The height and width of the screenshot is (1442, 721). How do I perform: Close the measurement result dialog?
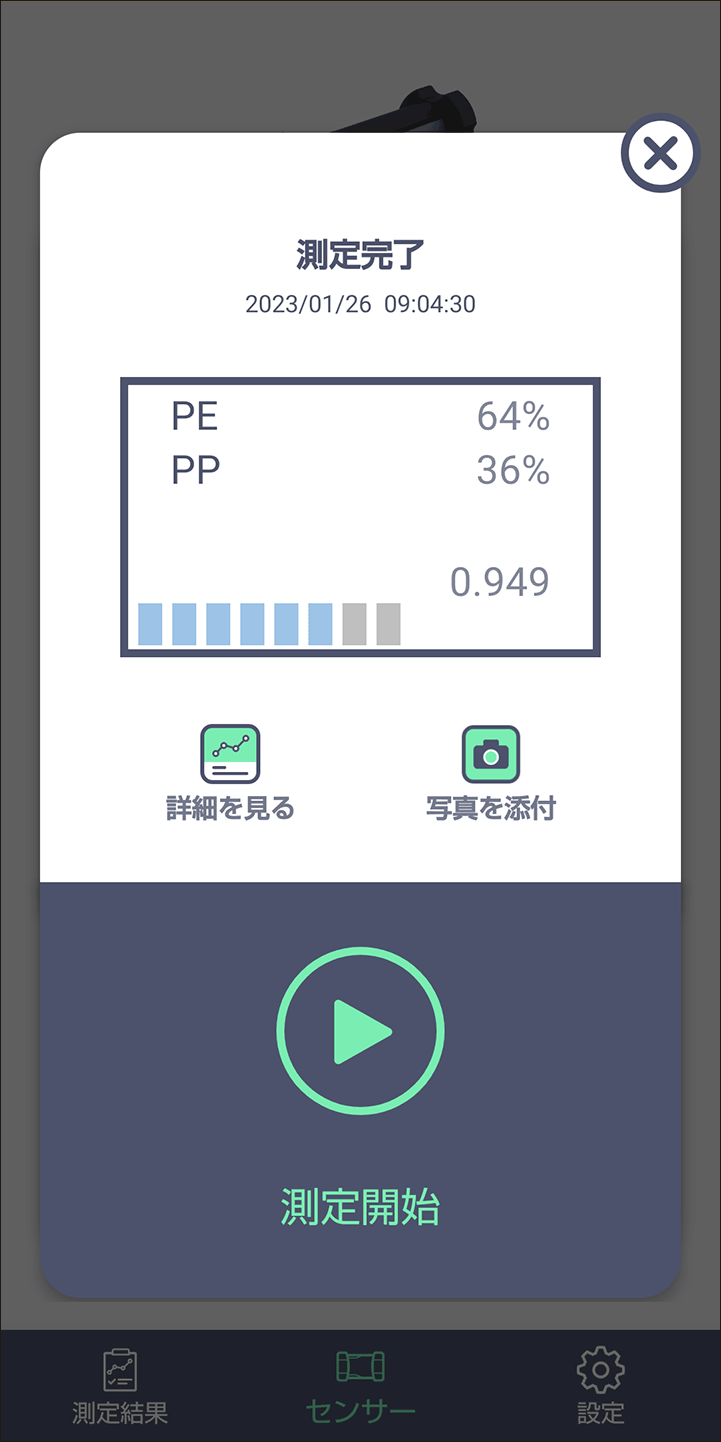pyautogui.click(x=660, y=154)
